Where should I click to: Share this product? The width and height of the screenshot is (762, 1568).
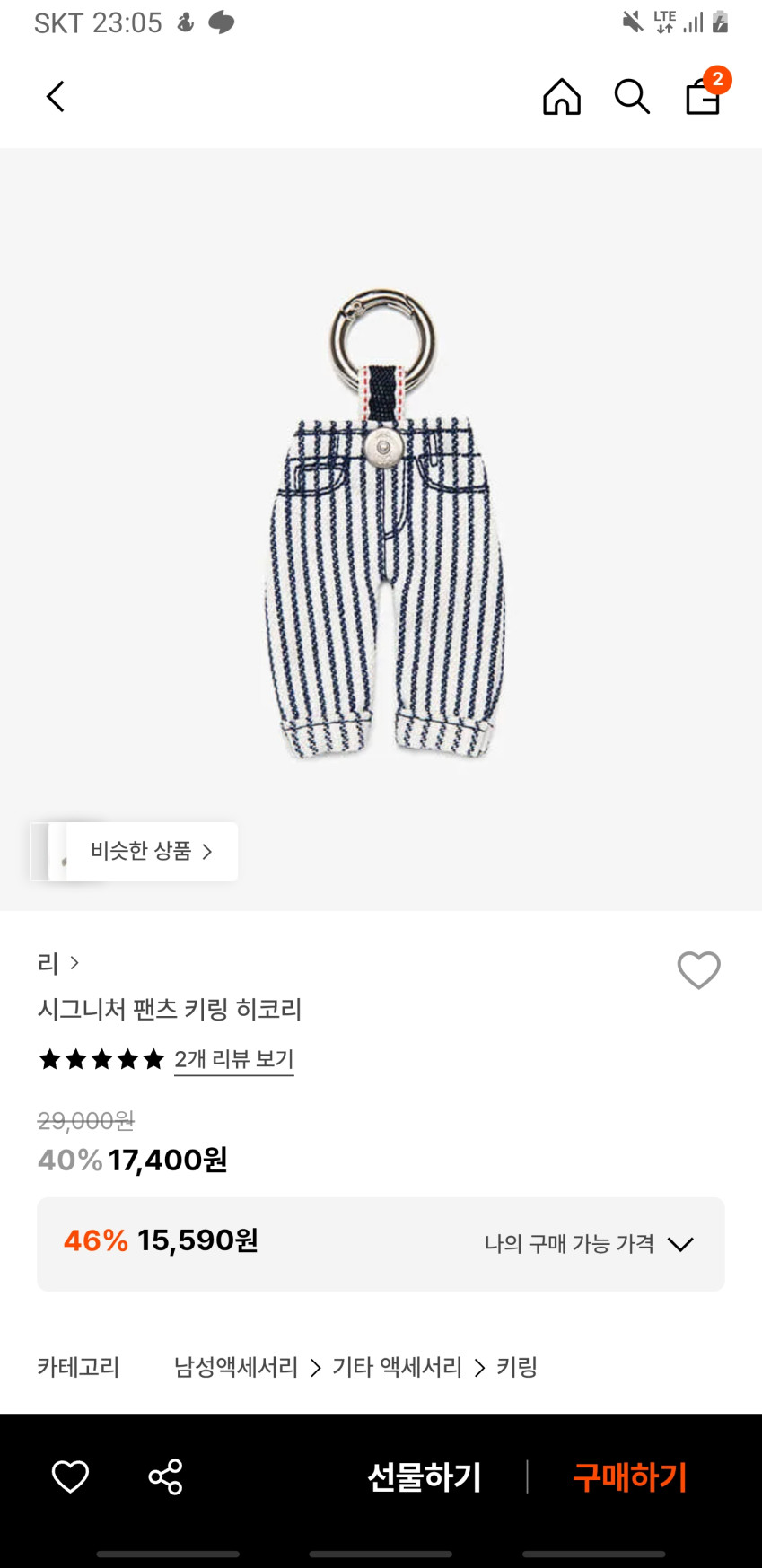pyautogui.click(x=165, y=1476)
